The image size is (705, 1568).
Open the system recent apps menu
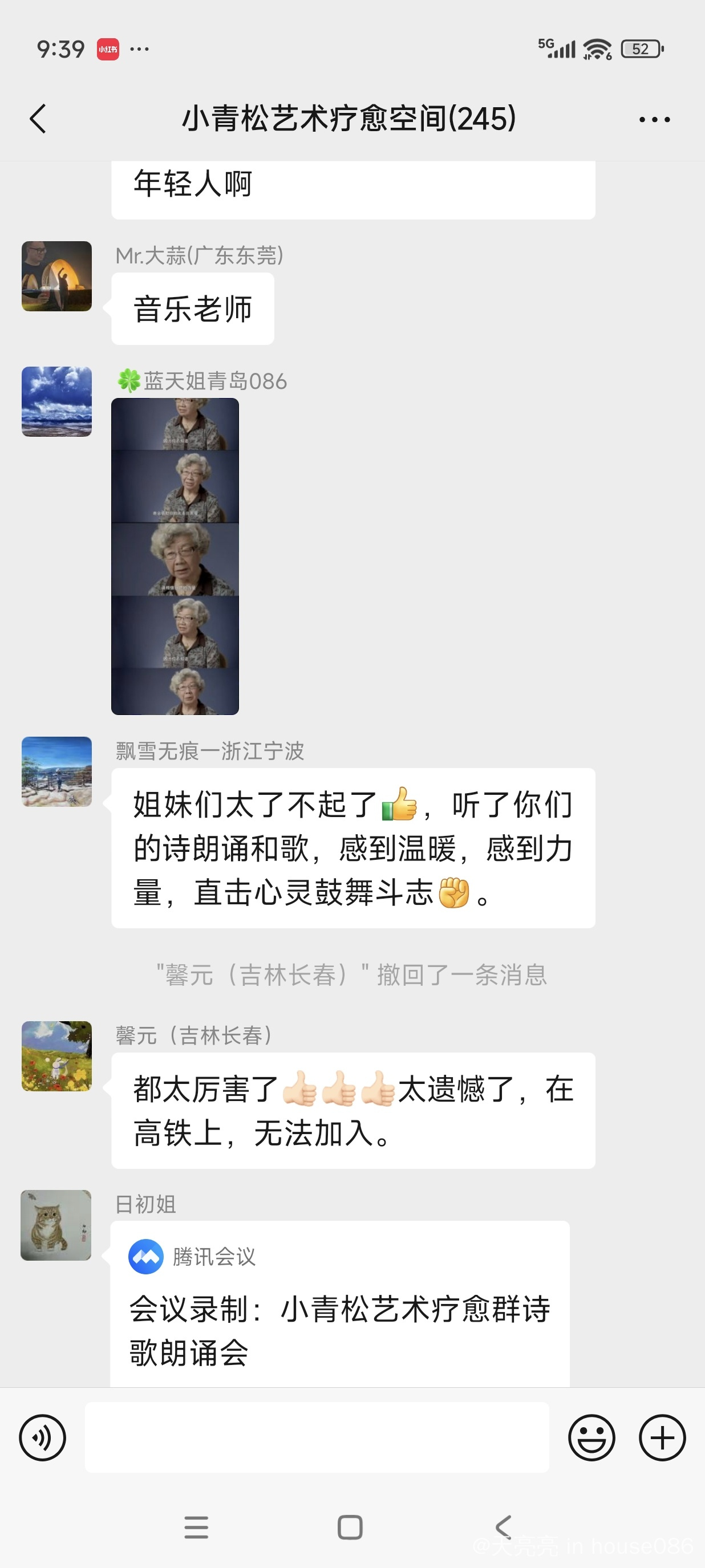point(196,1527)
